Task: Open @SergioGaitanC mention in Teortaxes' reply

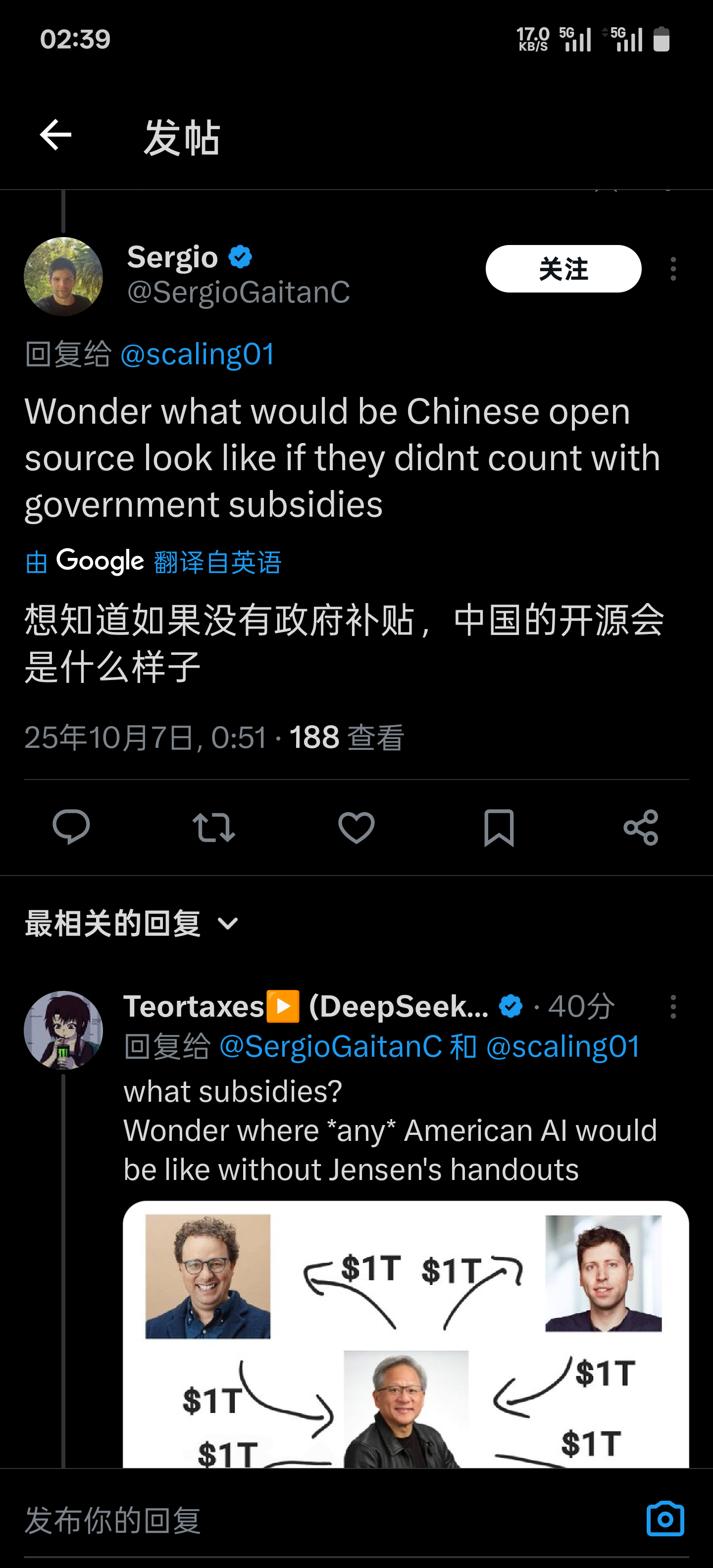Action: pyautogui.click(x=331, y=1047)
